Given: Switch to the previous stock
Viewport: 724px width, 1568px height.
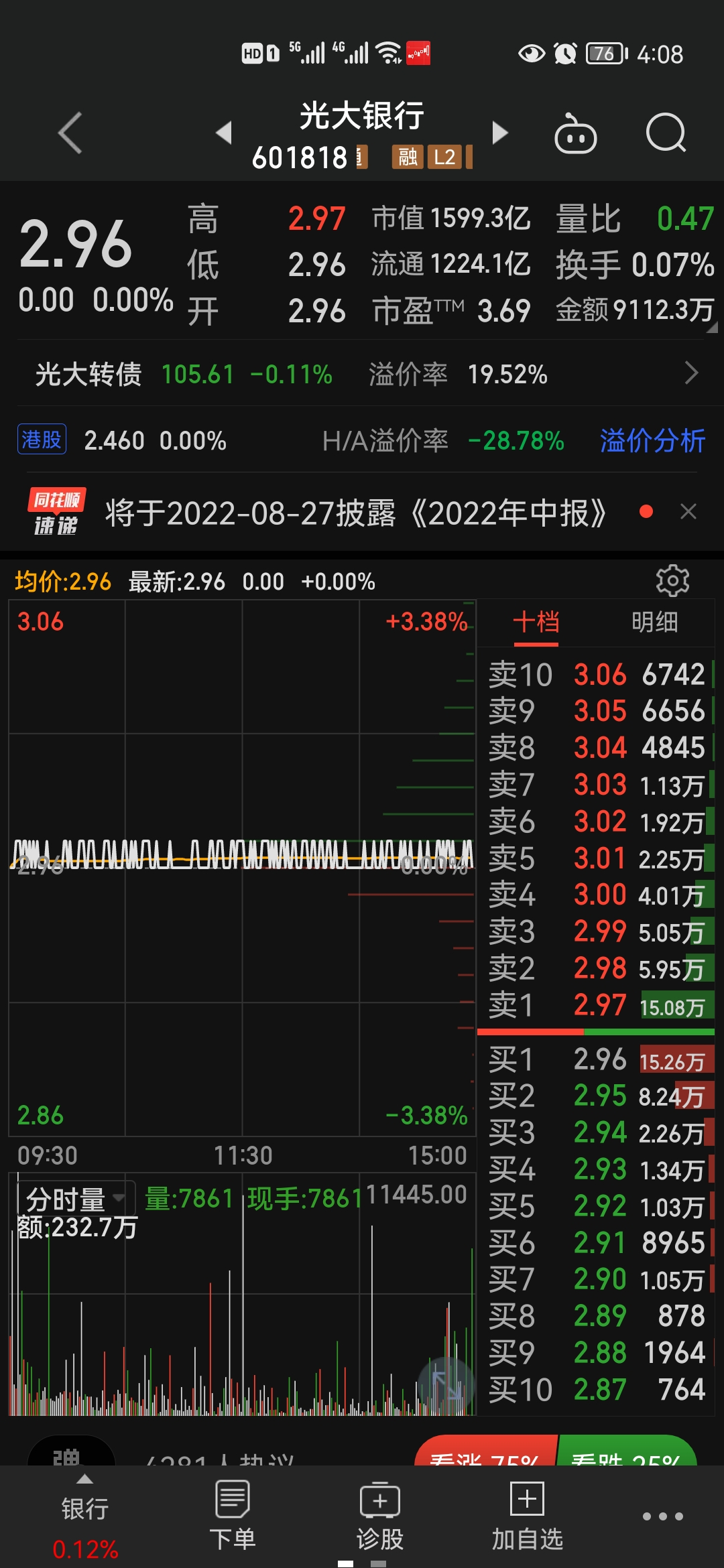Looking at the screenshot, I should 224,133.
